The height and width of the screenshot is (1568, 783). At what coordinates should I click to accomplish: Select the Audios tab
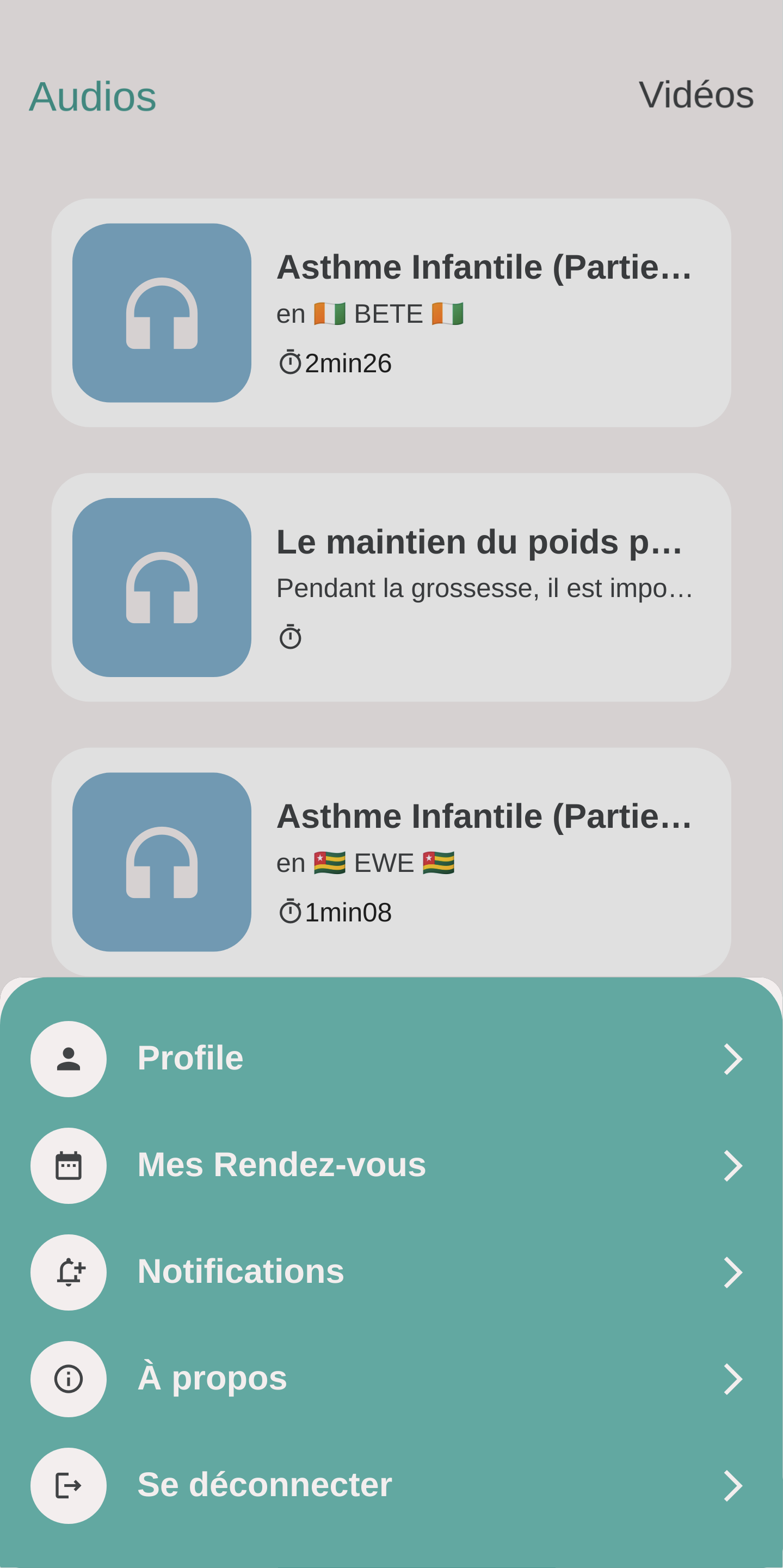click(93, 97)
